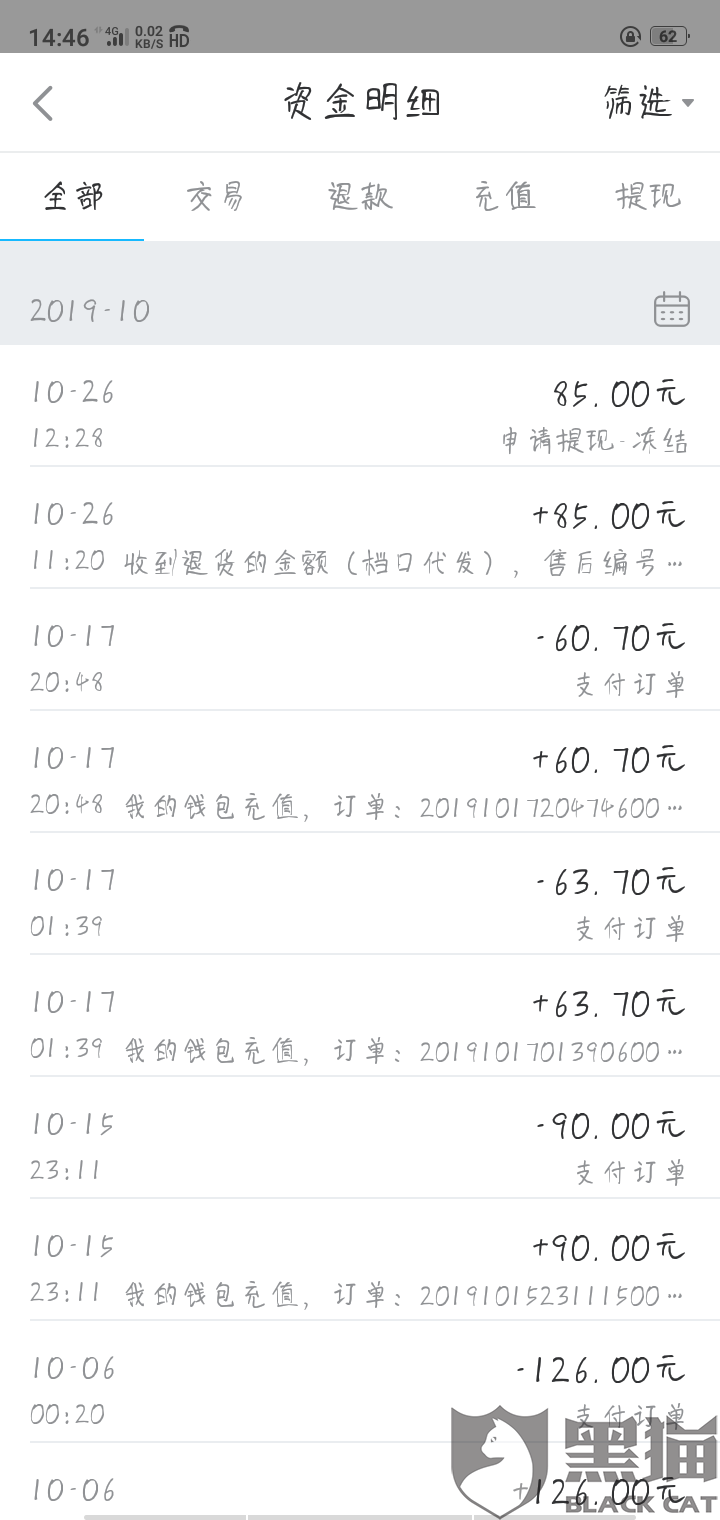Switch to the 充值 tab

(x=504, y=196)
